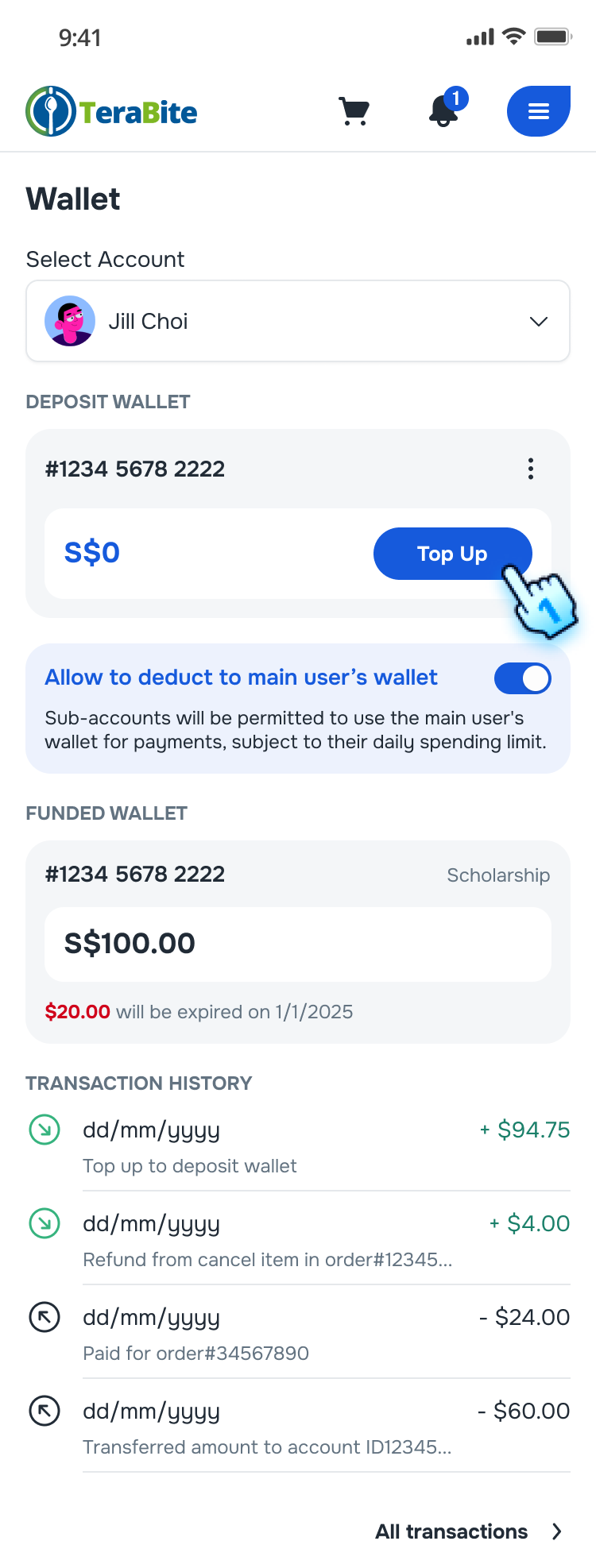Click the deposit wallet number #1234 5678 2222
The width and height of the screenshot is (596, 1568).
pos(134,469)
